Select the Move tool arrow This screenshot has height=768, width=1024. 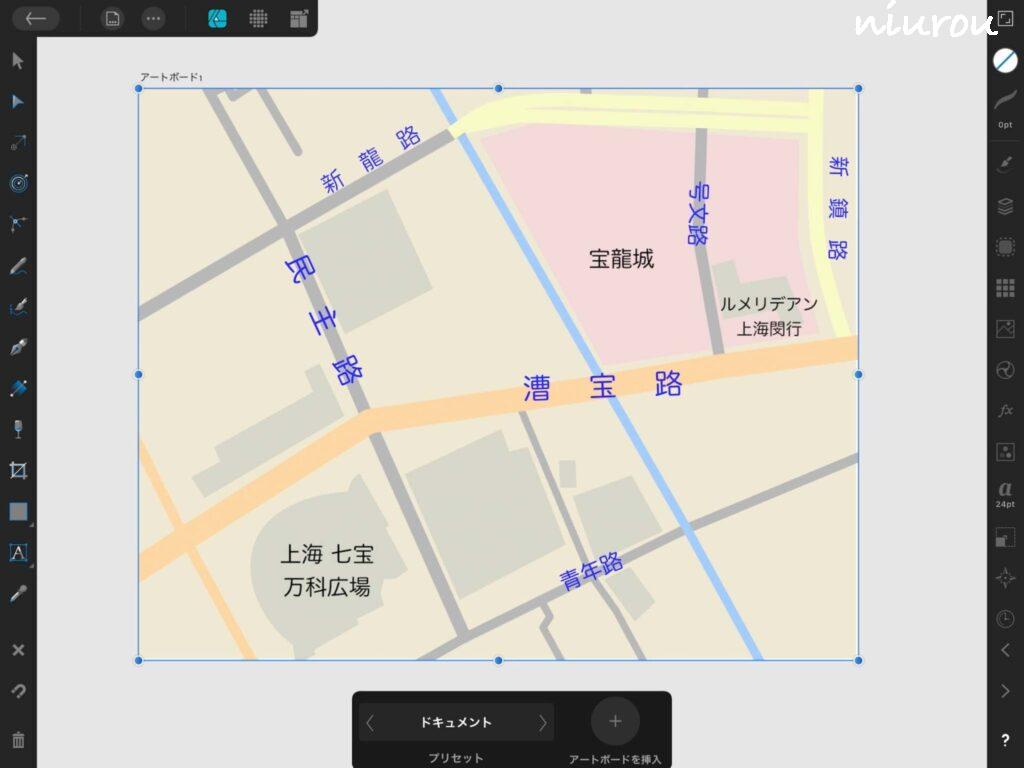(18, 61)
